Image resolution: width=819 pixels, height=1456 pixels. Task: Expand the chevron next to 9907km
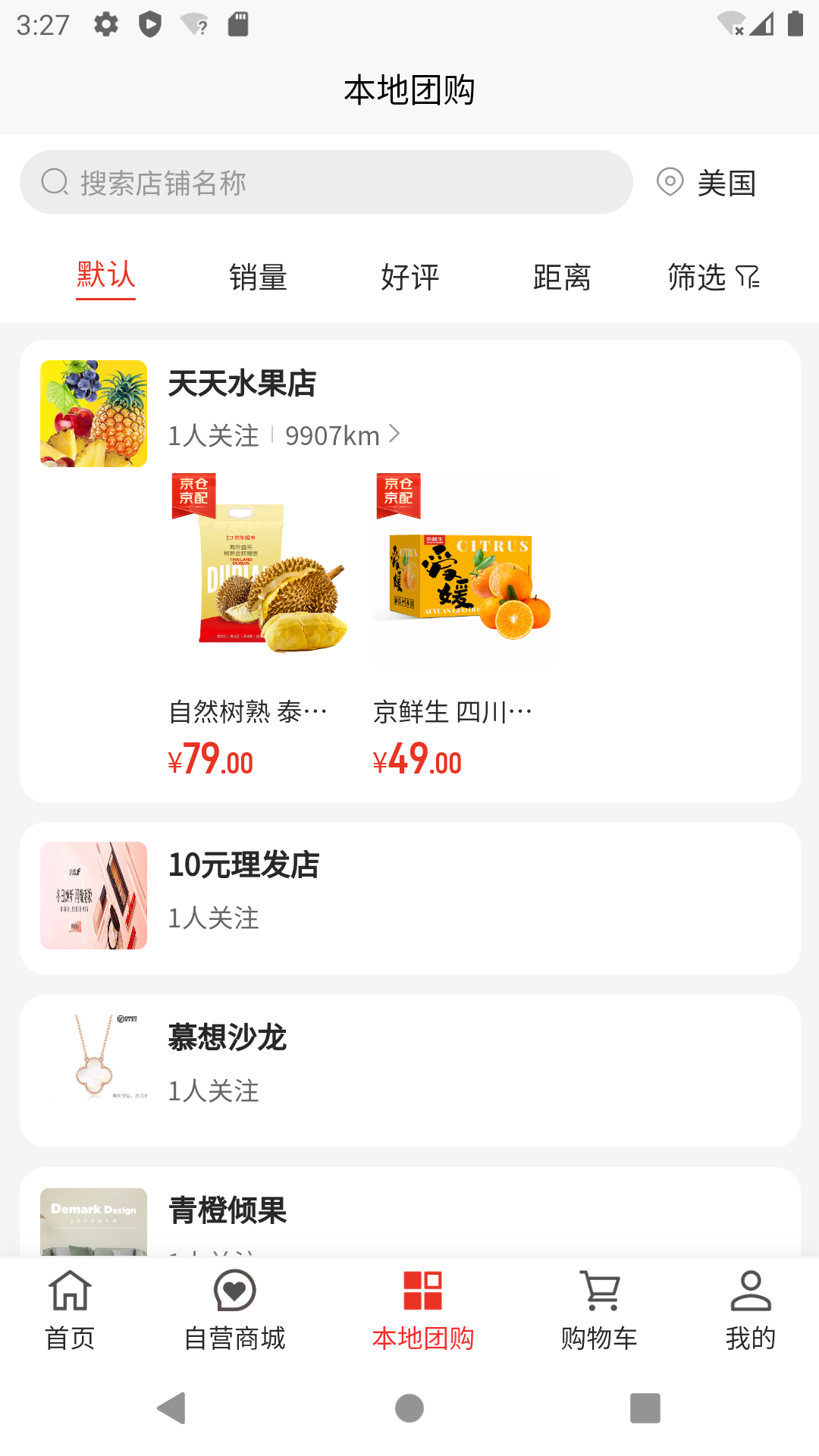pos(396,435)
